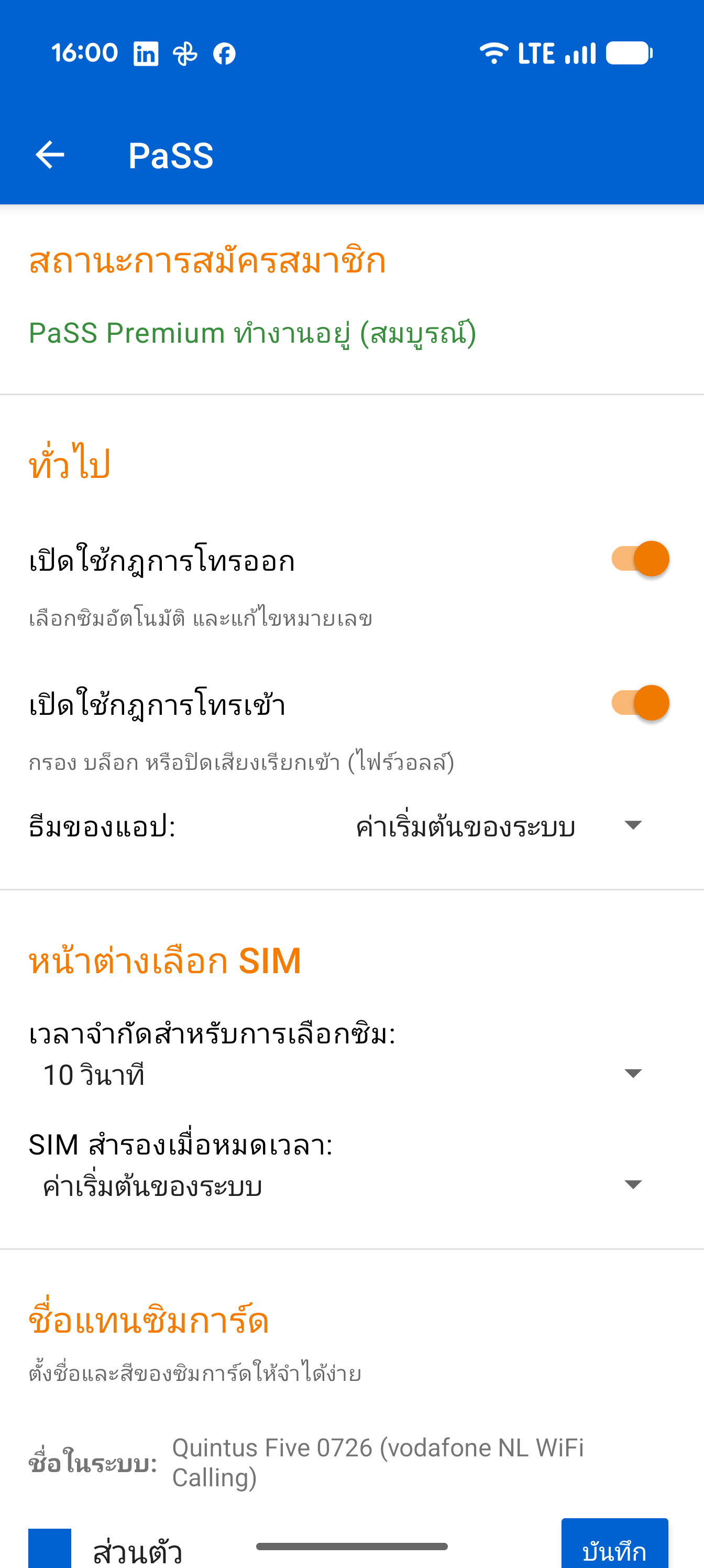The image size is (704, 1568).
Task: Tap the บันทึก save button
Action: point(614,1545)
